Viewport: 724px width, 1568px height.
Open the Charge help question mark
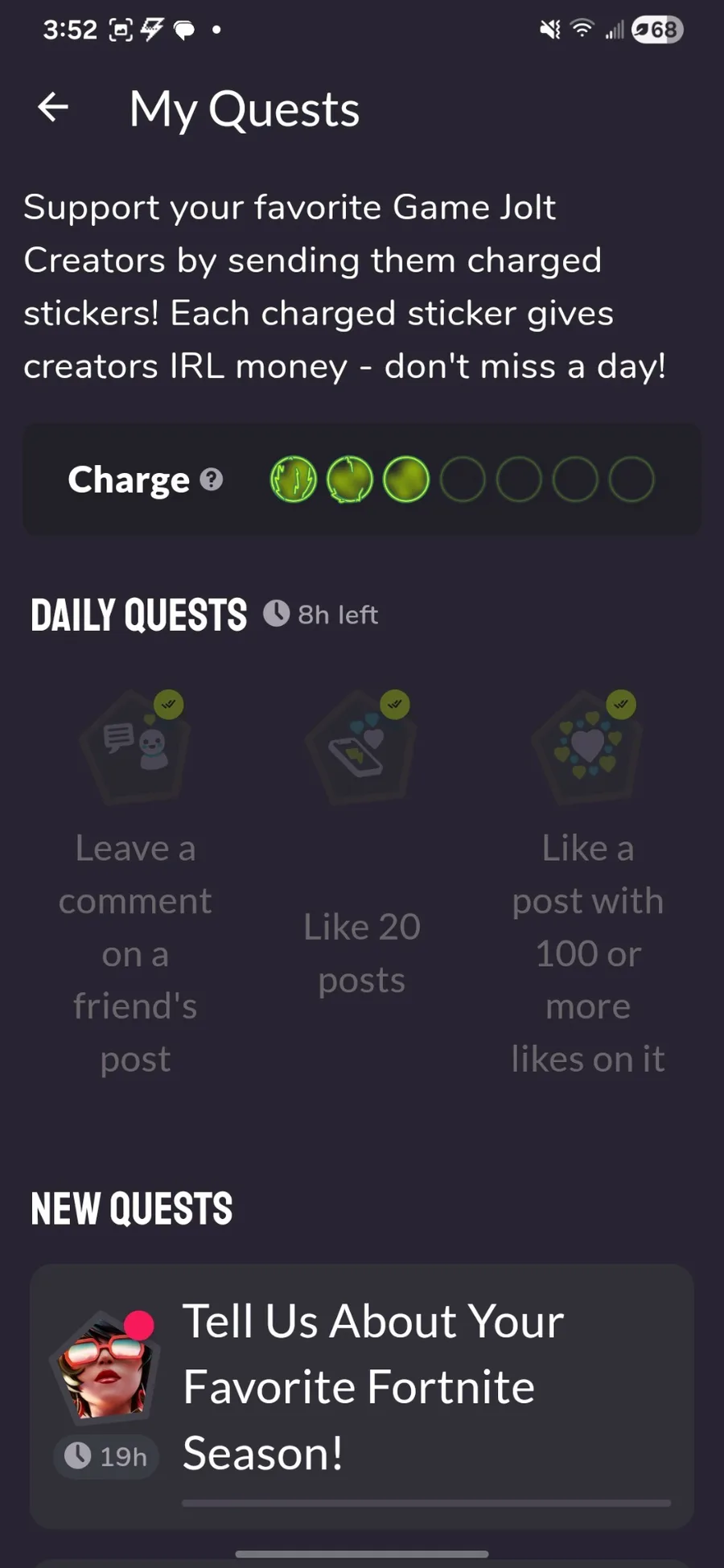point(212,479)
